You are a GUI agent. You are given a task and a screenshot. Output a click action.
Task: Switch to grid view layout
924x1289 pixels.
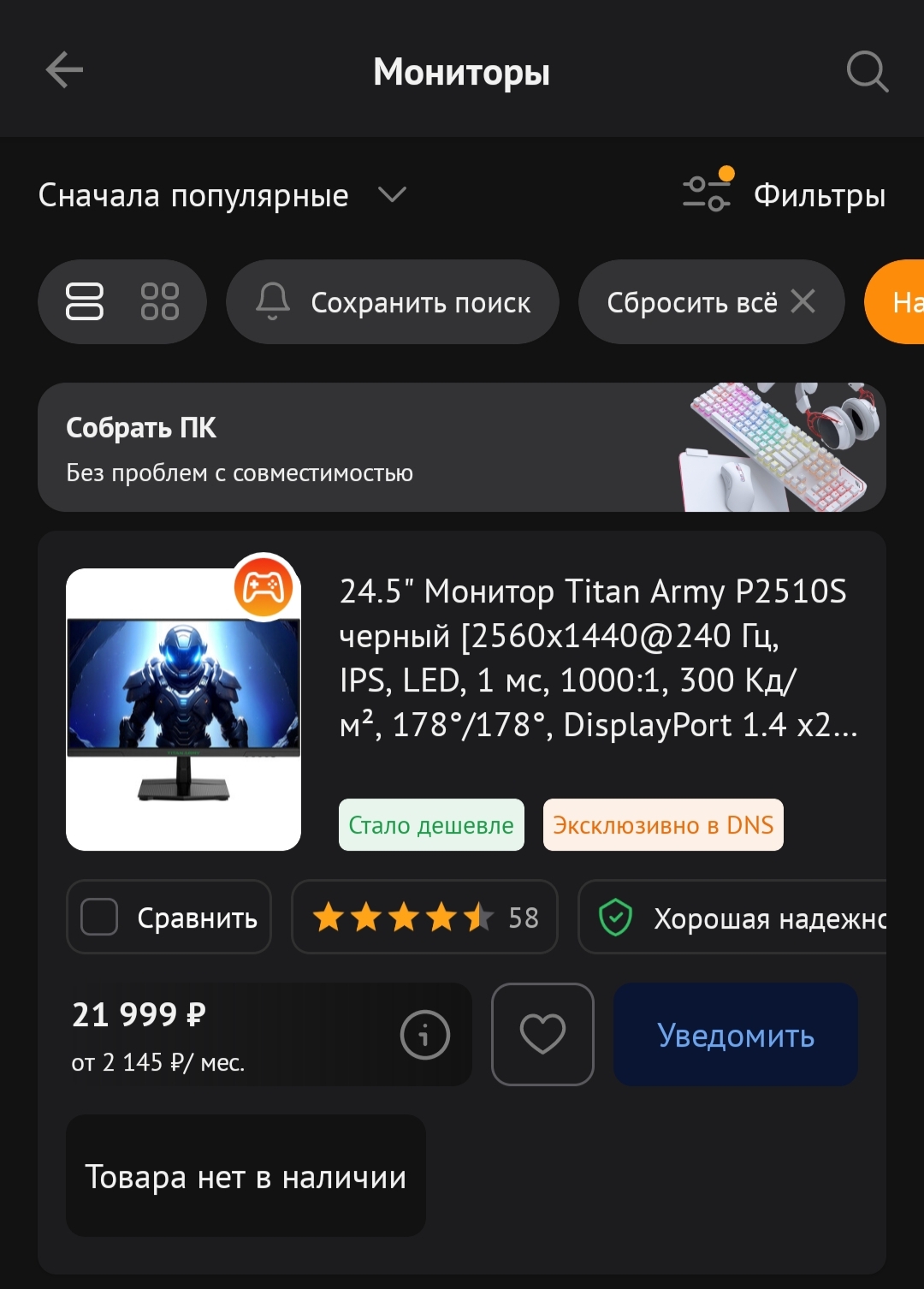tap(160, 301)
